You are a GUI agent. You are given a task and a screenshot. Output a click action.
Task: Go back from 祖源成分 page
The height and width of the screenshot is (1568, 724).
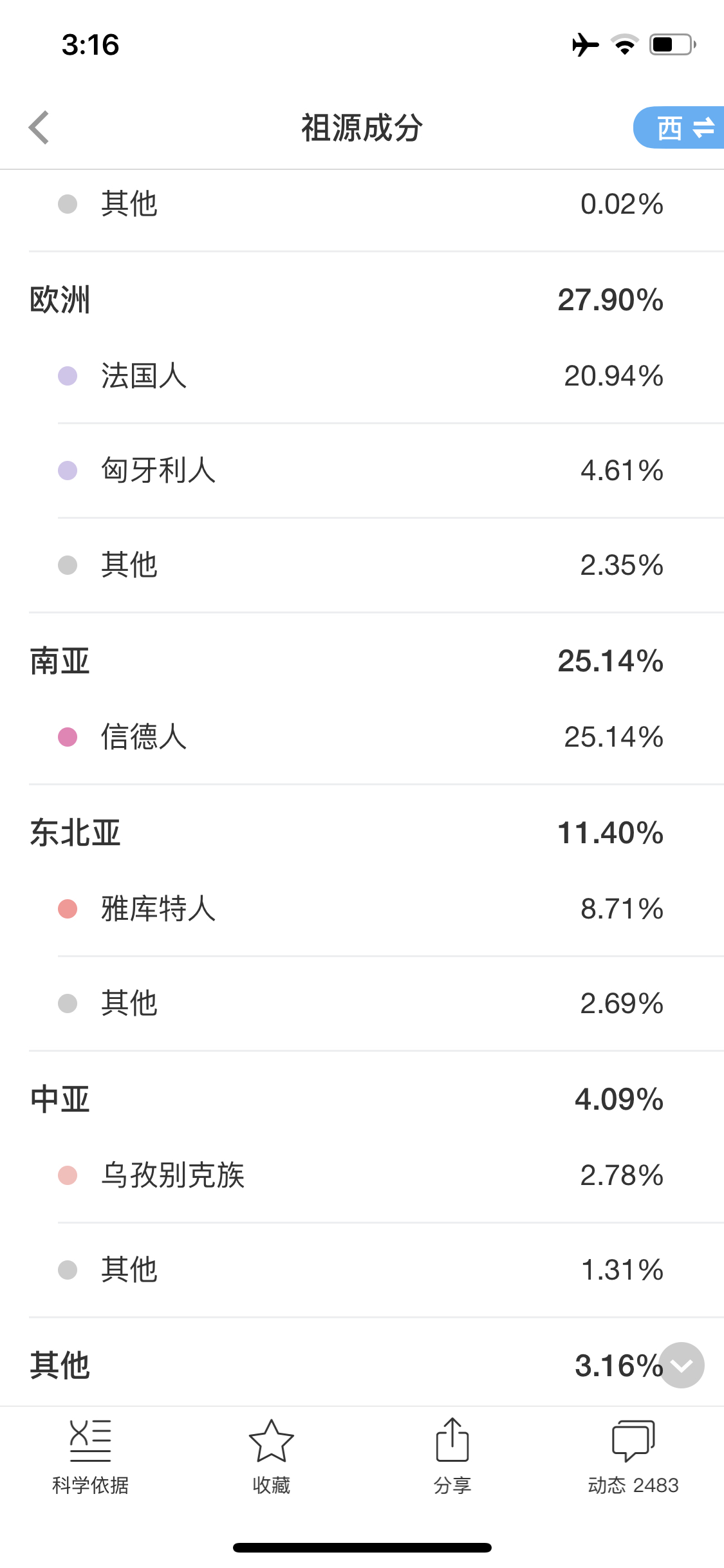(x=39, y=127)
